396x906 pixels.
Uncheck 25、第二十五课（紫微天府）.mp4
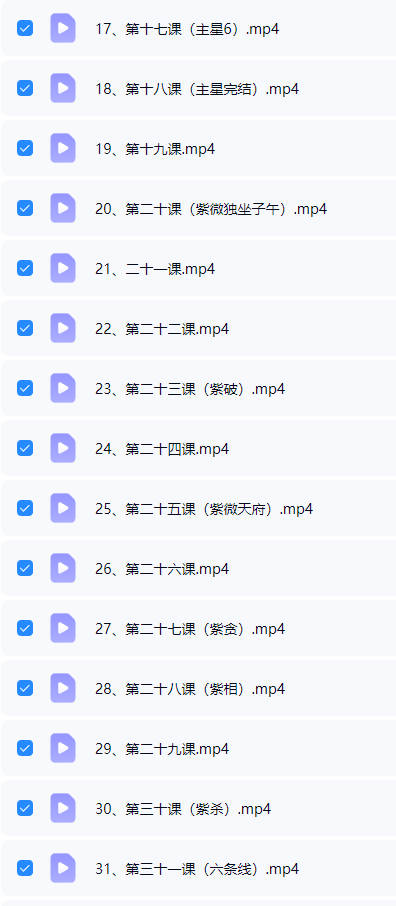[x=25, y=508]
